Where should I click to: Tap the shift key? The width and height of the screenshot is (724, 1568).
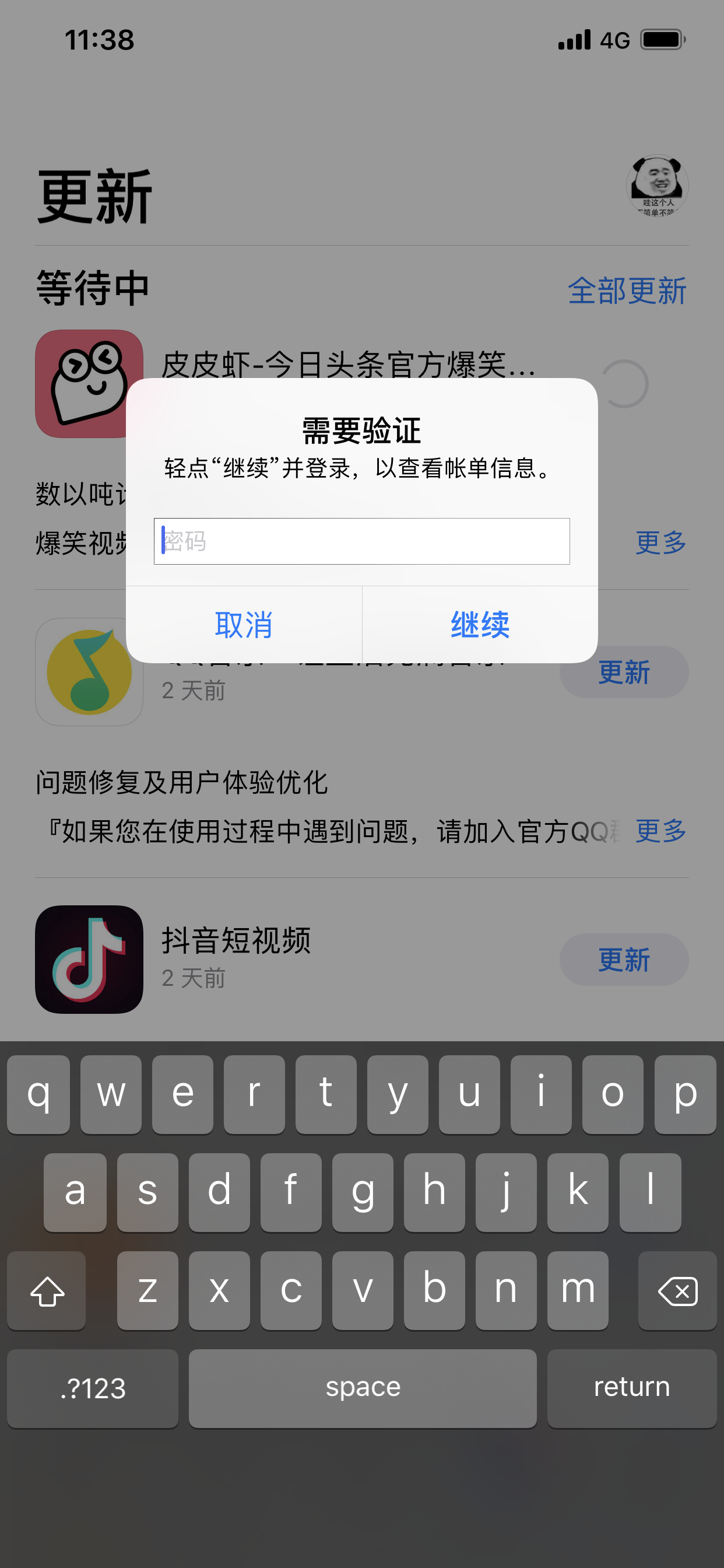47,1290
